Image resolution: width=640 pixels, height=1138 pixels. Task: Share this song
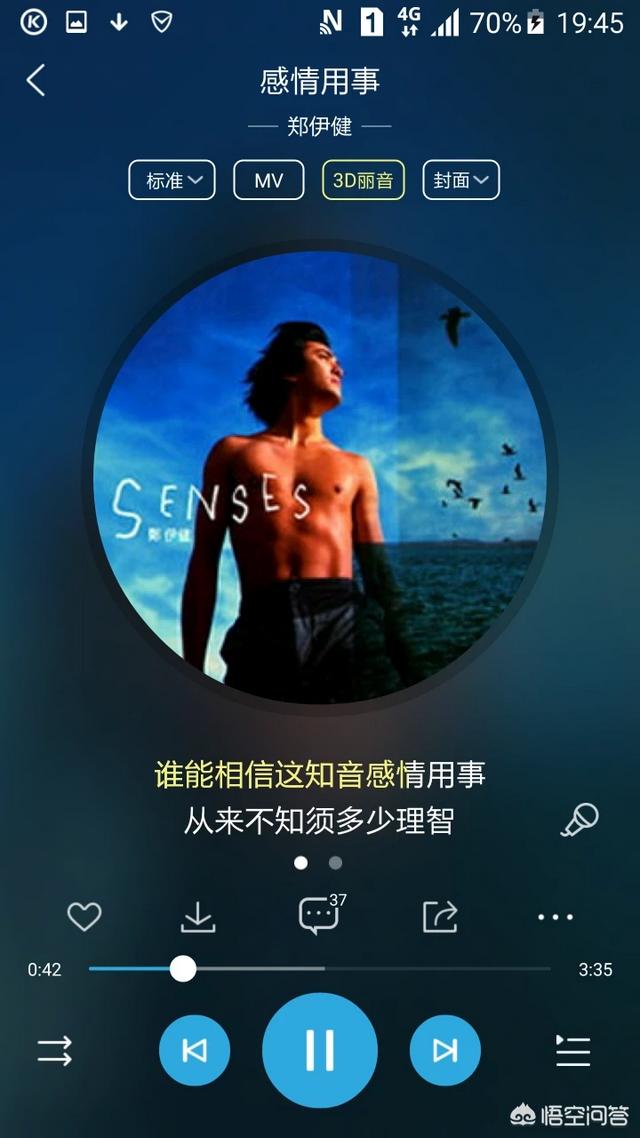[x=440, y=916]
